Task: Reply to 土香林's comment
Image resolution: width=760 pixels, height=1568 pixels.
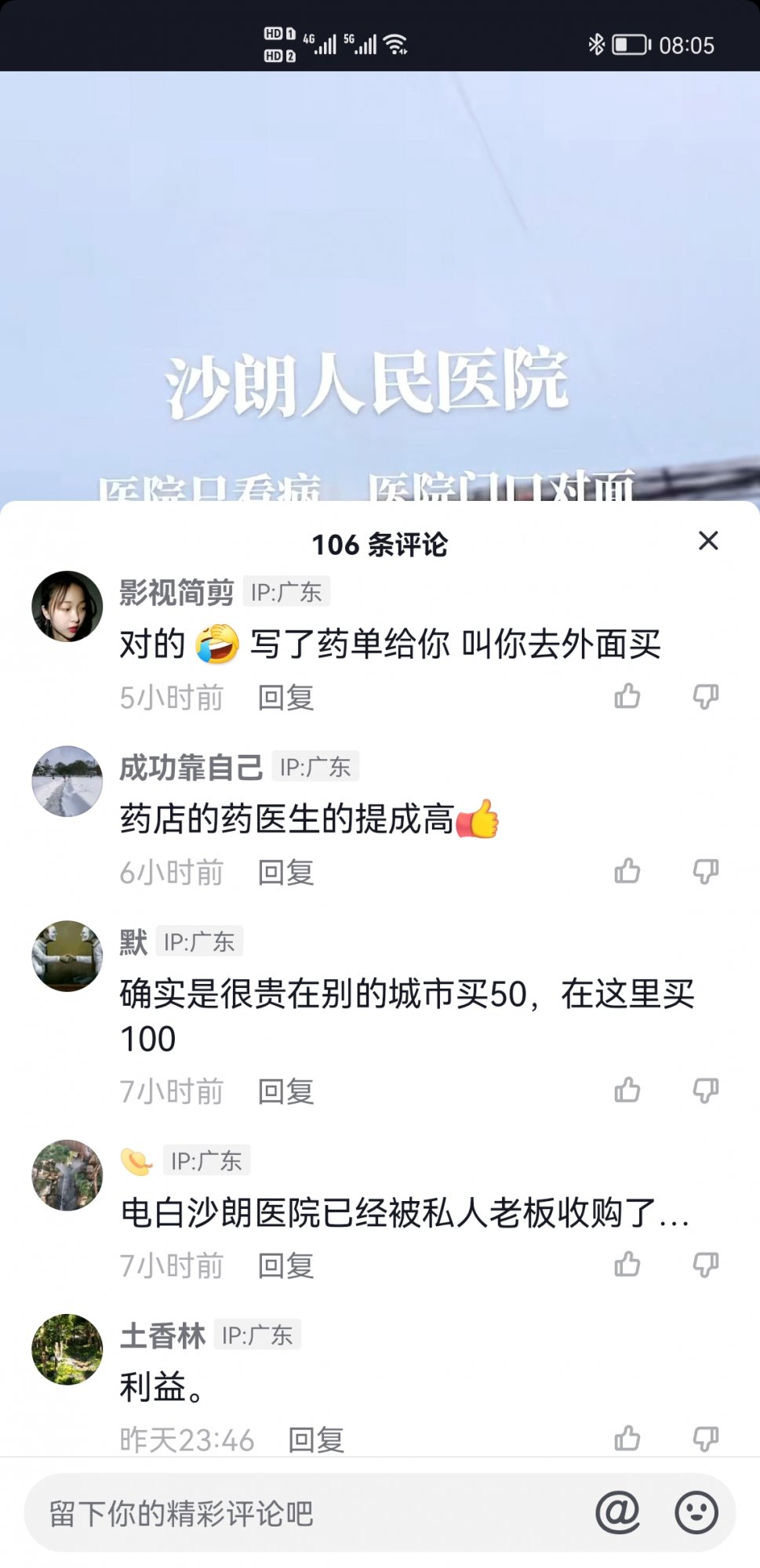Action: [x=315, y=1440]
